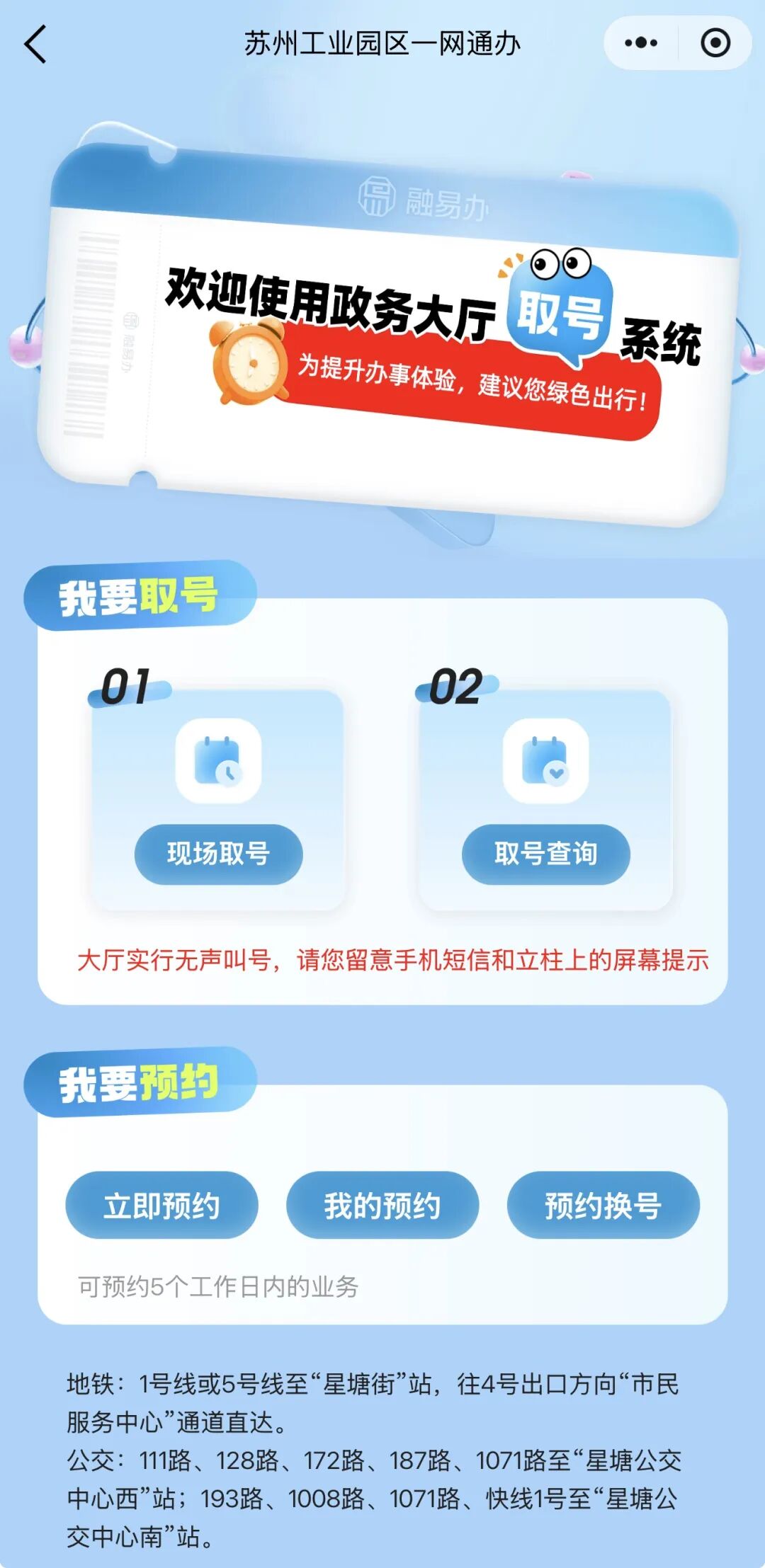
Task: Select 立即预约 to book now
Action: 161,1205
